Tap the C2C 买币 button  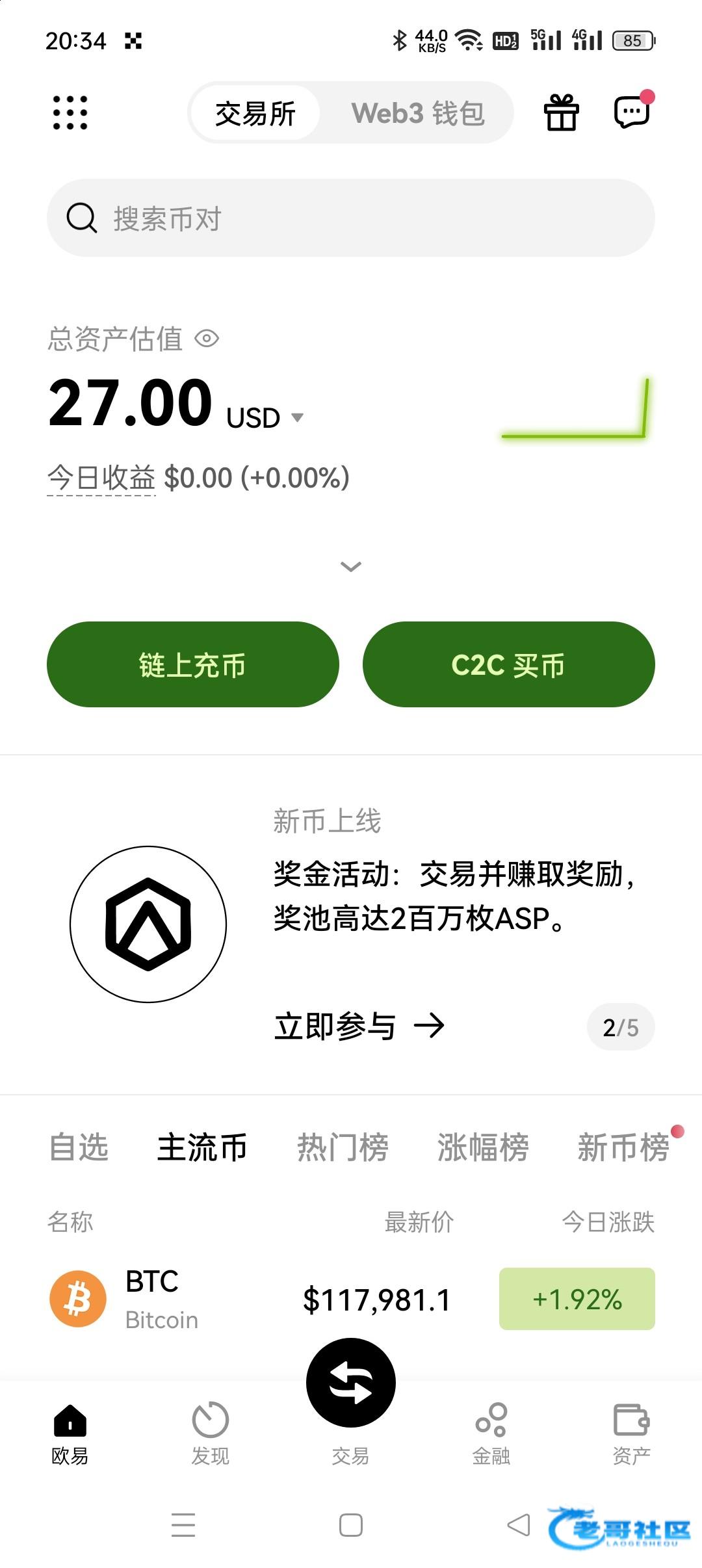click(x=508, y=664)
